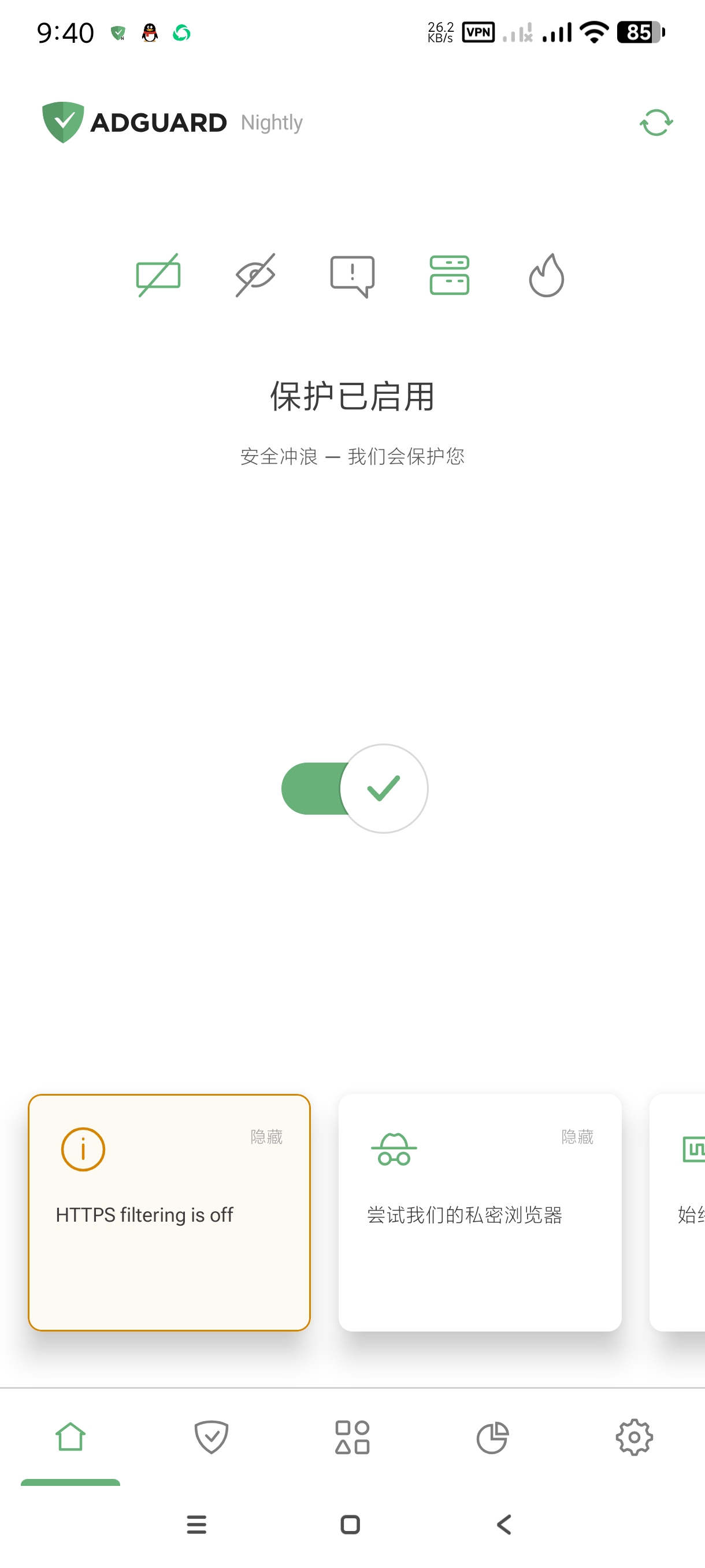The height and width of the screenshot is (1568, 705).
Task: Switch to the settings gear tab
Action: (x=634, y=1438)
